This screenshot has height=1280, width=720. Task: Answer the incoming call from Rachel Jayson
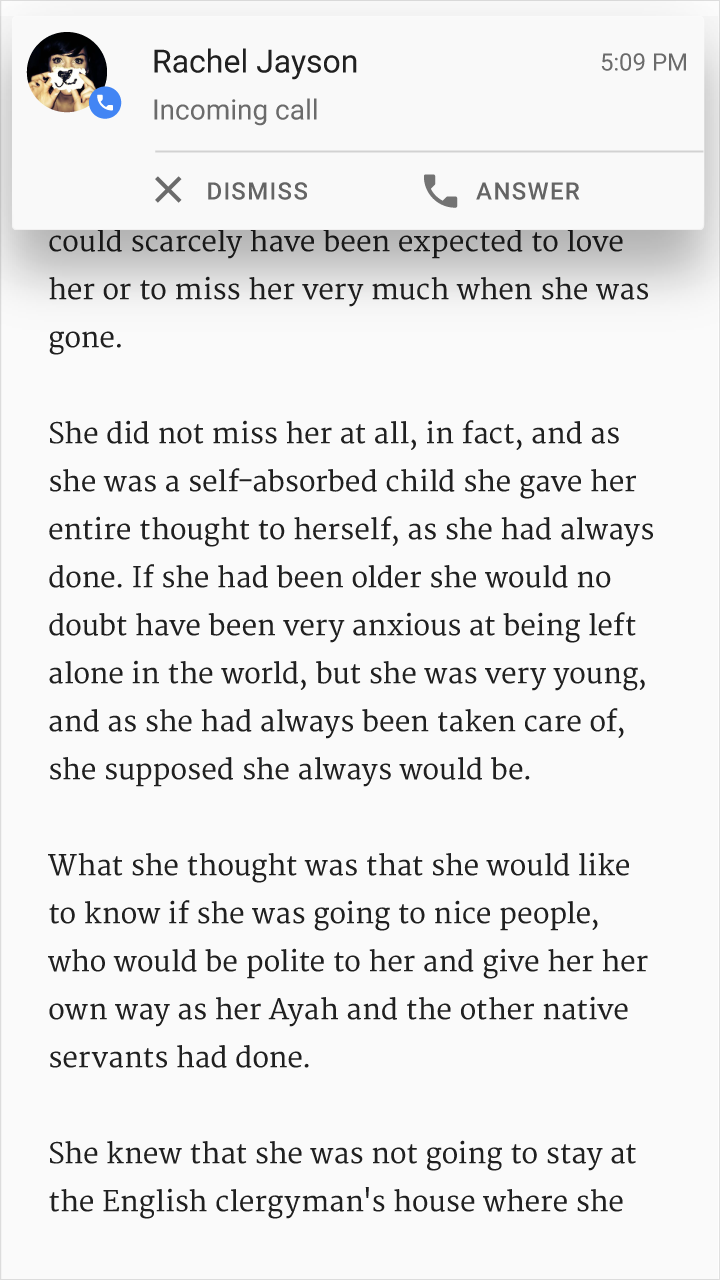click(x=501, y=190)
